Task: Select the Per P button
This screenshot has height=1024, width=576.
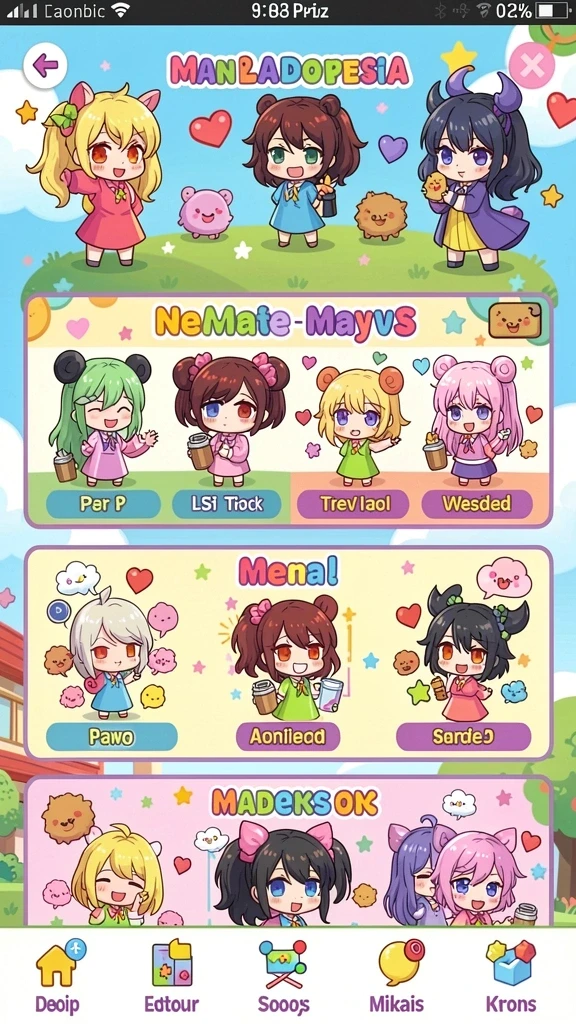Action: [103, 504]
